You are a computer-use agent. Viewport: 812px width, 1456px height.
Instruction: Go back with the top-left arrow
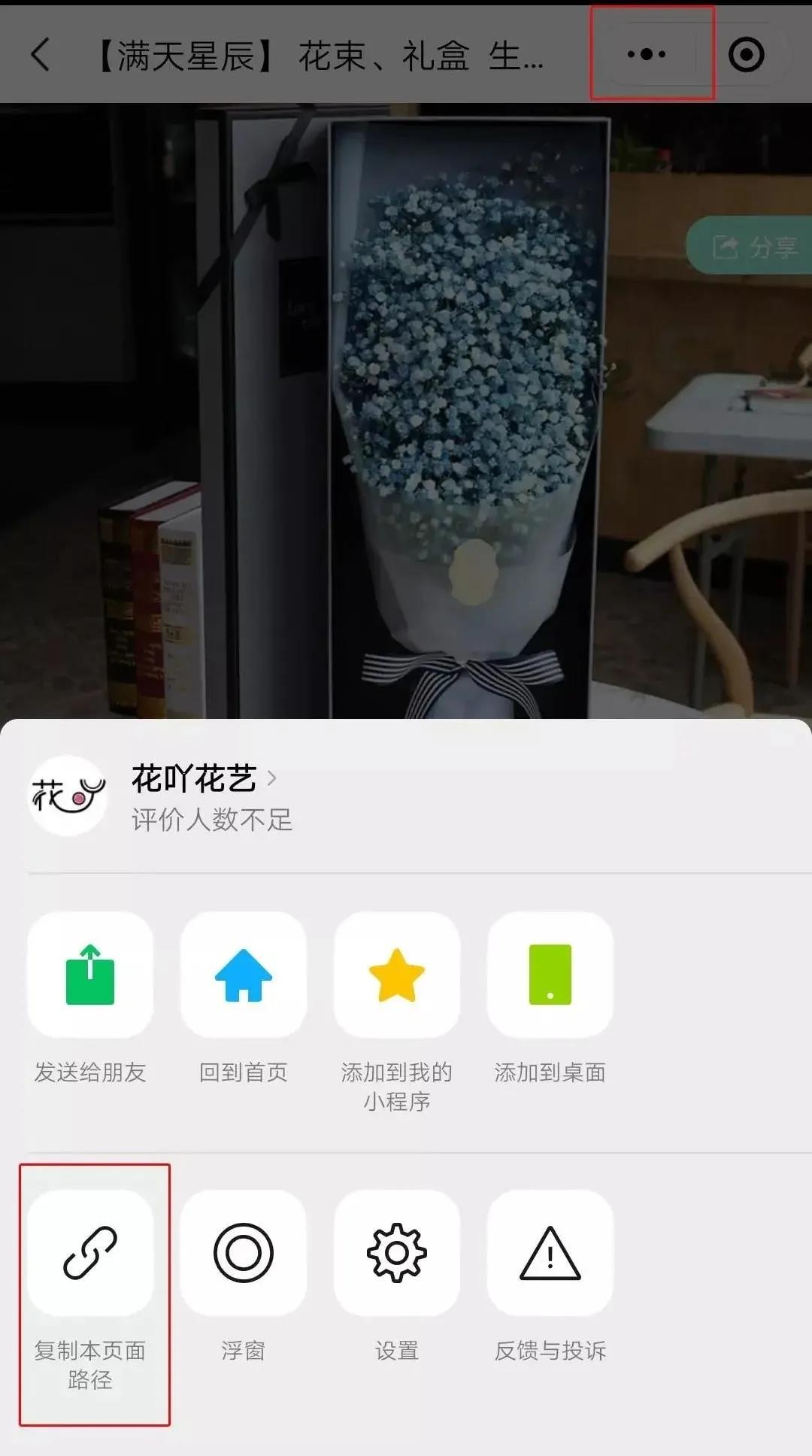click(41, 55)
